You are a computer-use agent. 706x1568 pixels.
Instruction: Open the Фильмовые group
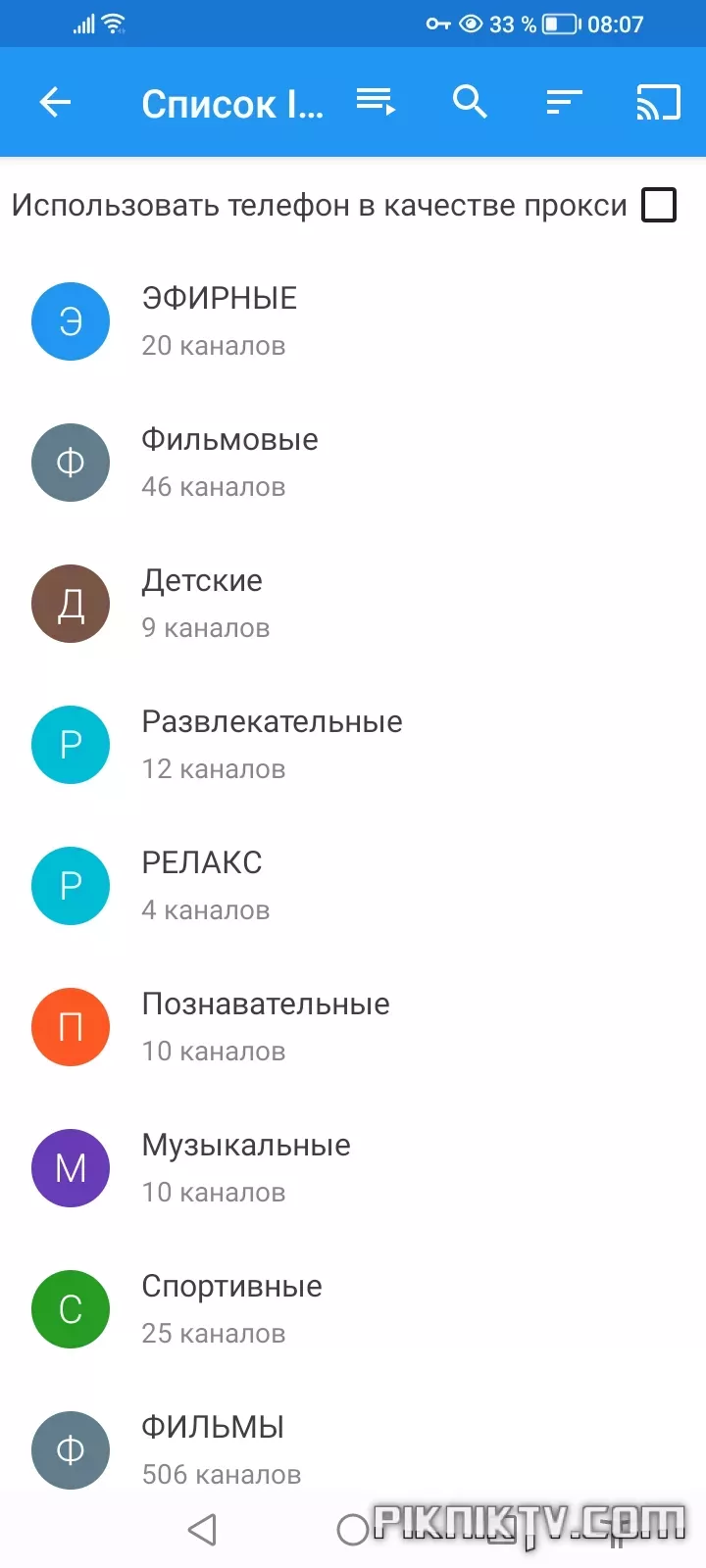coord(353,463)
